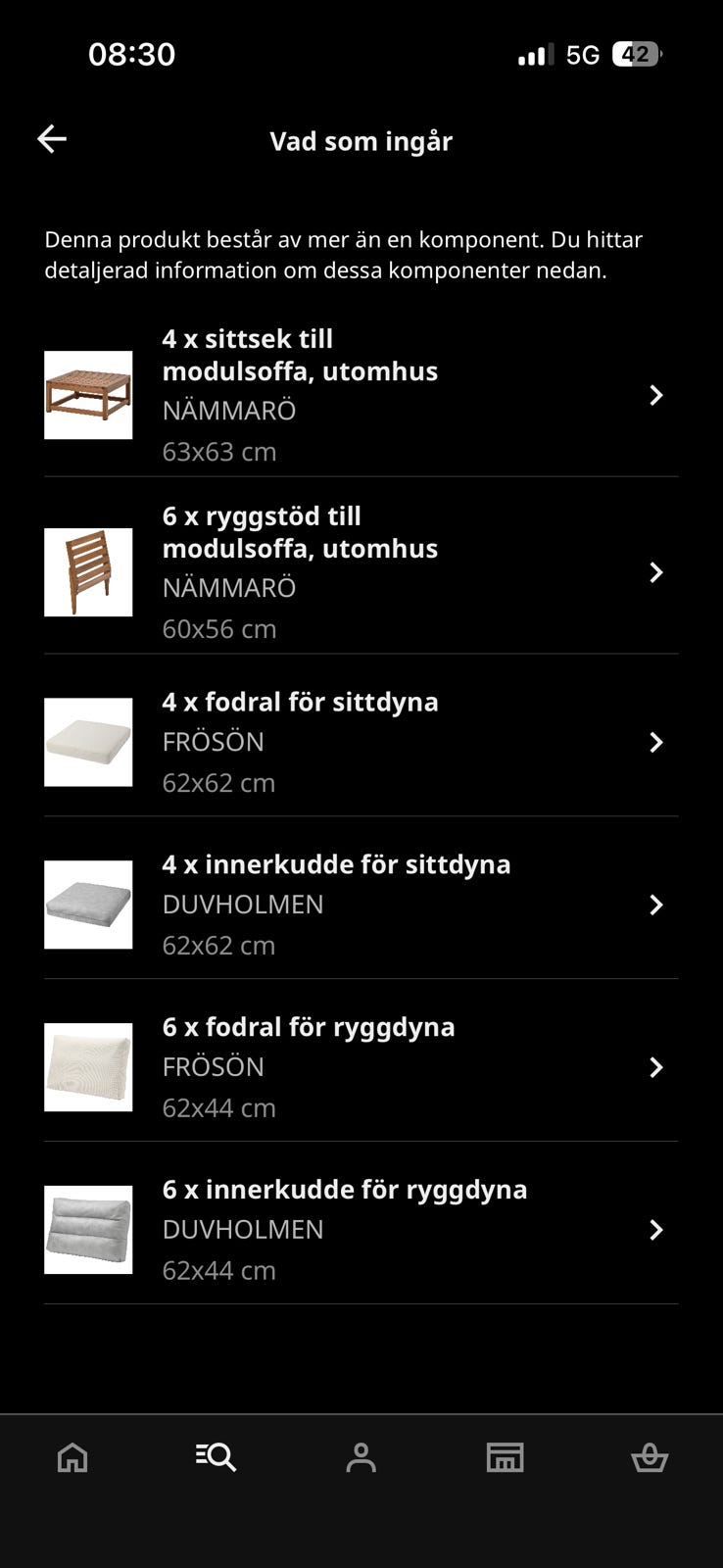This screenshot has width=723, height=1568.
Task: Select FRÖSÖN fodral för ryggdyna
Action: tap(361, 1067)
